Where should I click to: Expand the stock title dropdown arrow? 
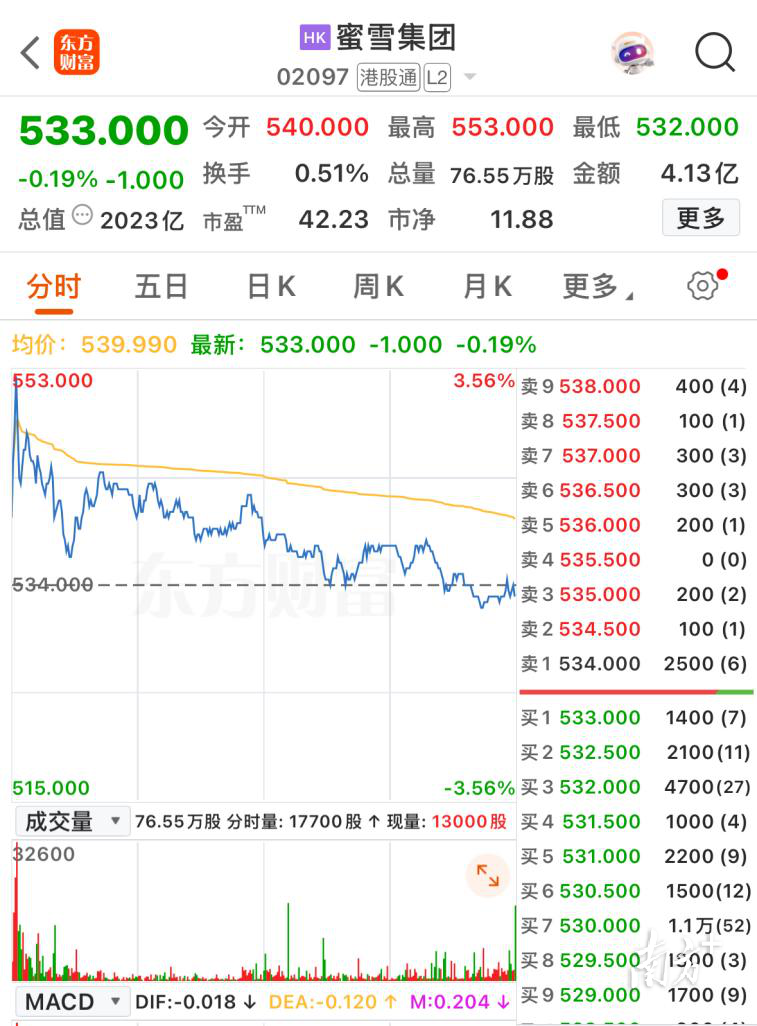coord(470,78)
